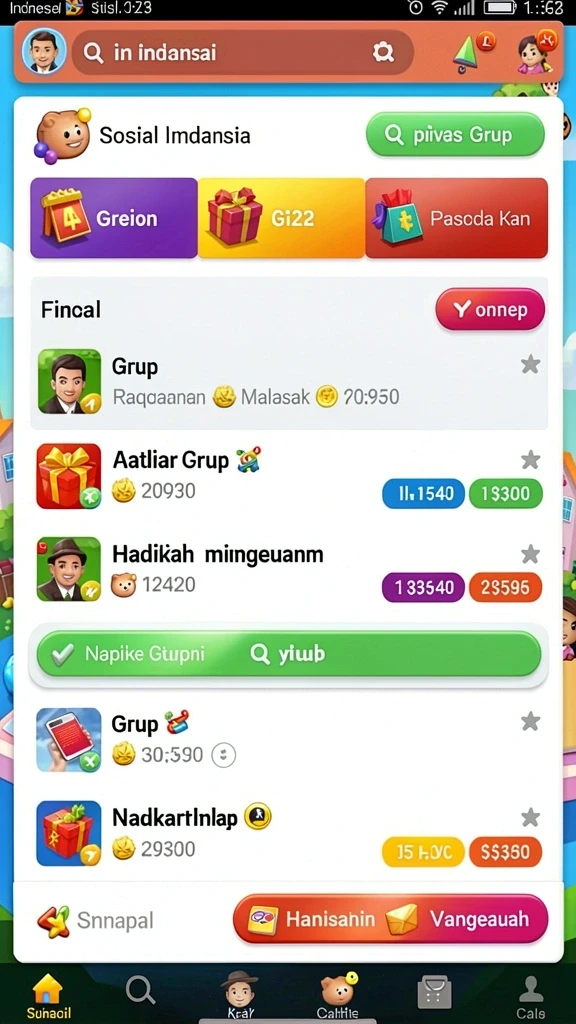Open the profile avatar in the top bar
Screen dimensions: 576x1024
[44, 52]
